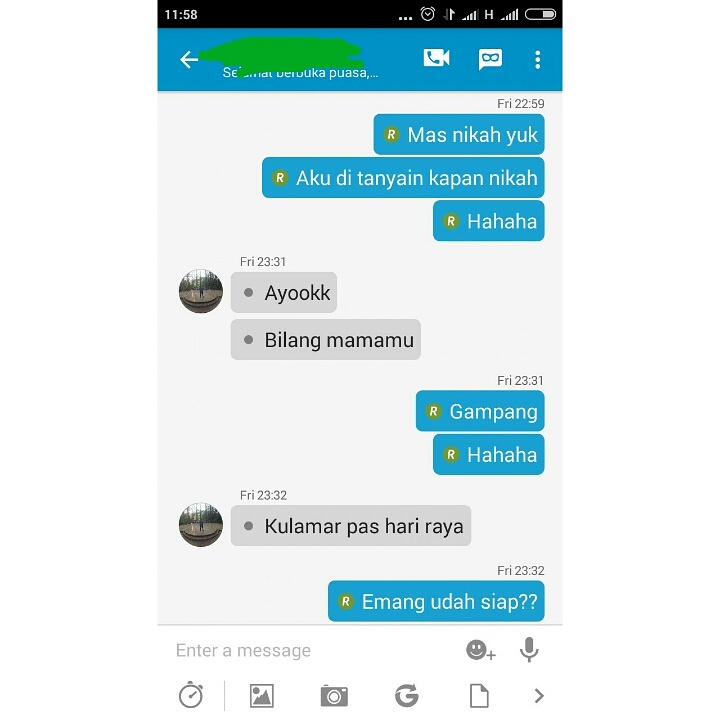Go back from the chat

click(x=189, y=60)
